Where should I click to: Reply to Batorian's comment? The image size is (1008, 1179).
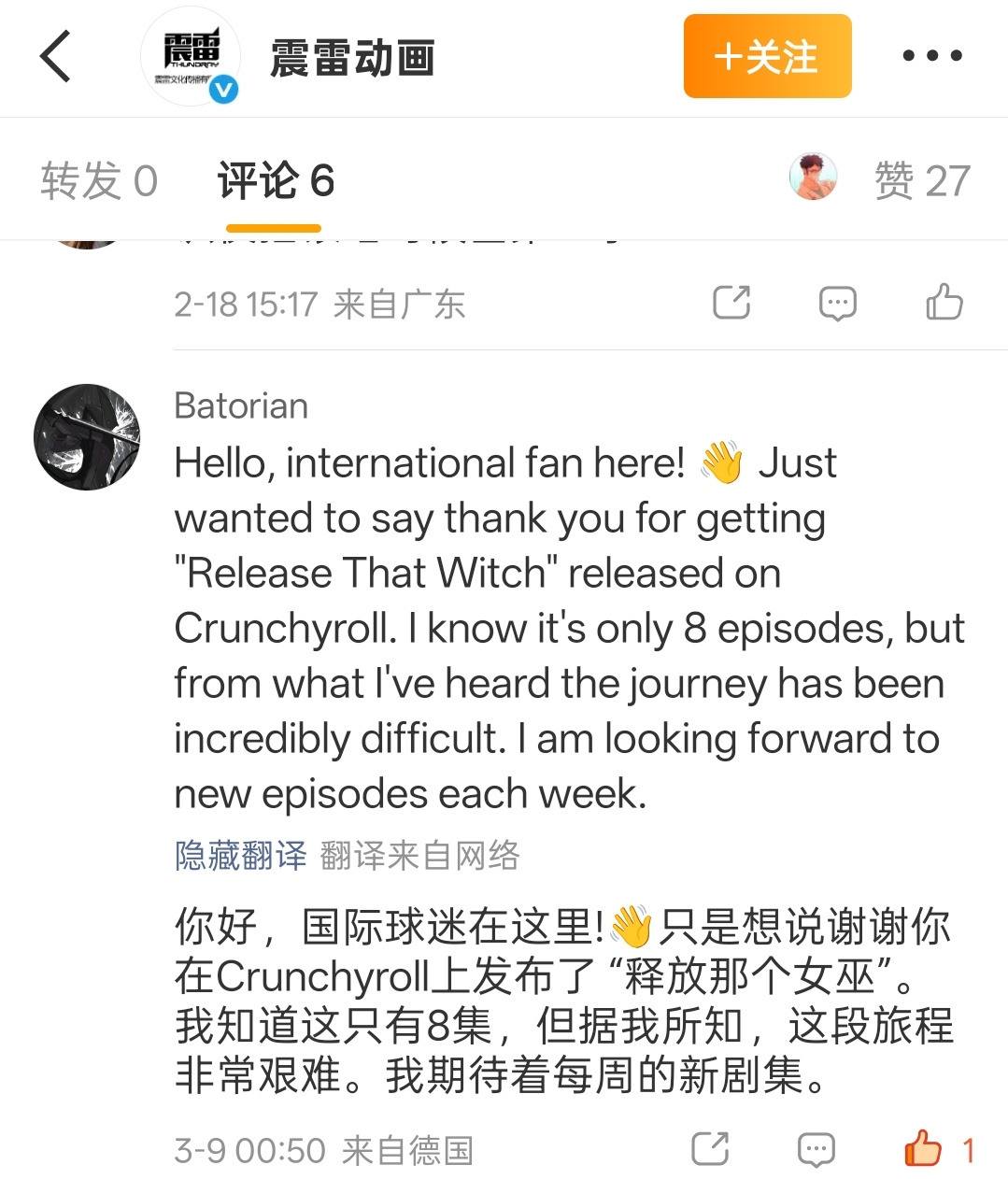click(816, 1149)
